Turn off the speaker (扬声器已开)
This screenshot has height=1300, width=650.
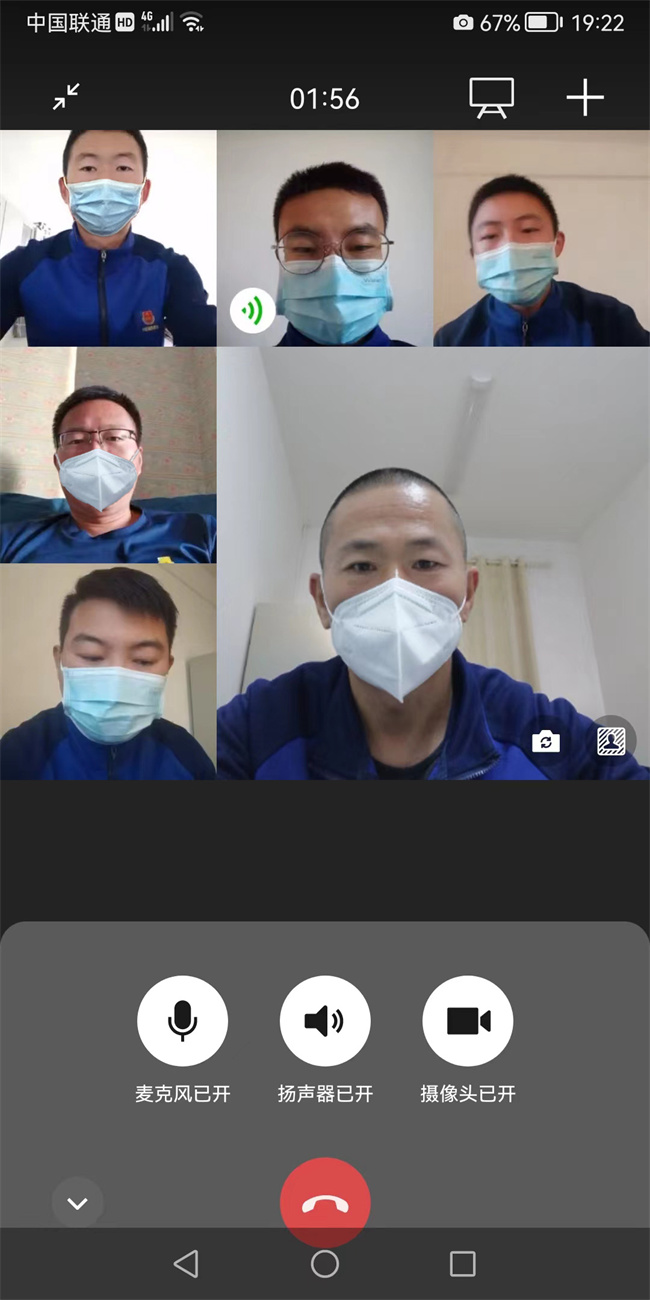point(325,1021)
